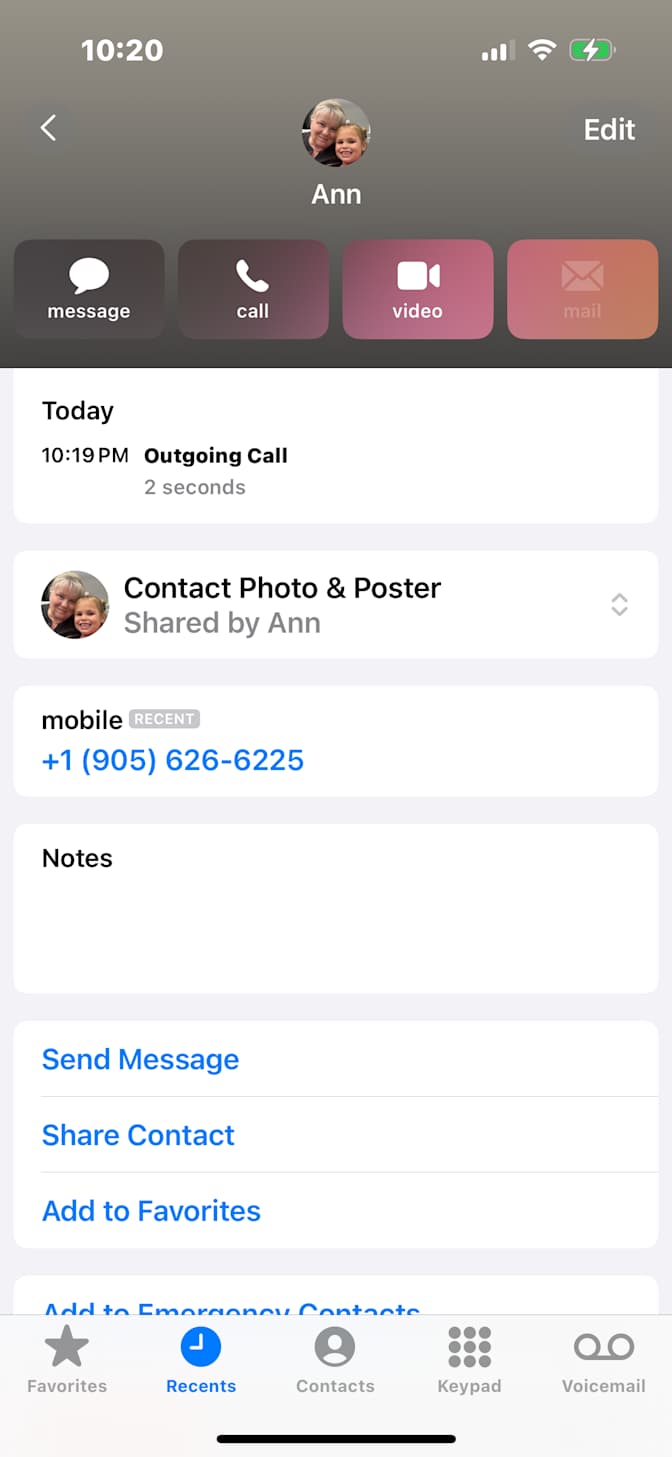Message Ann with the message button
Image resolution: width=672 pixels, height=1457 pixels.
[89, 289]
